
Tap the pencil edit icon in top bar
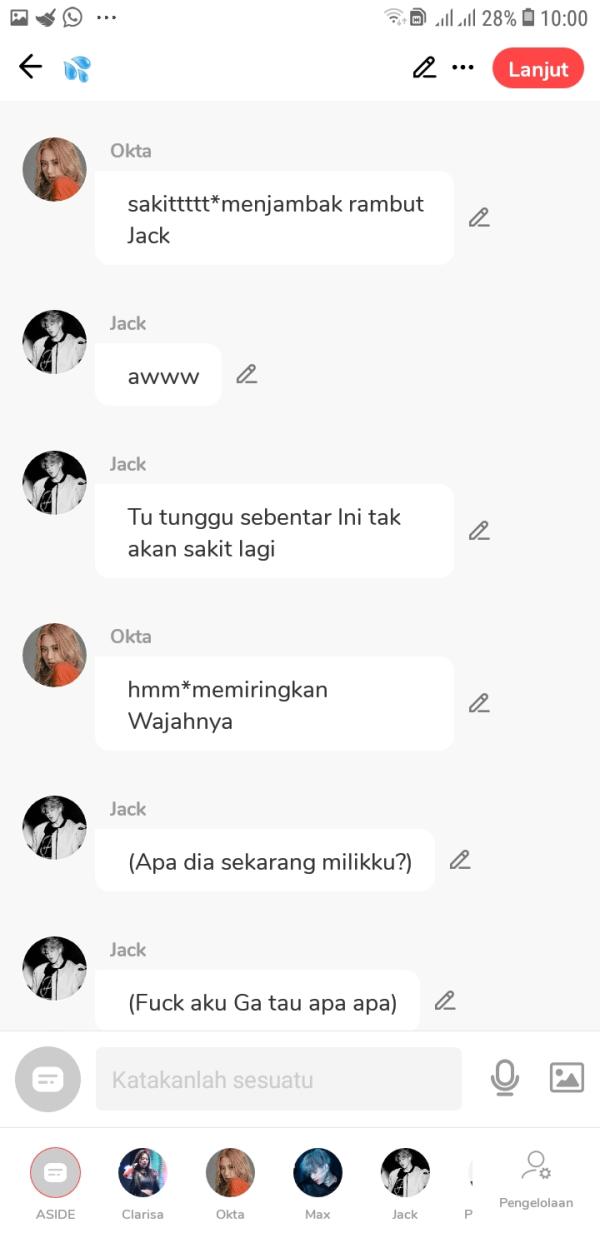tap(425, 68)
